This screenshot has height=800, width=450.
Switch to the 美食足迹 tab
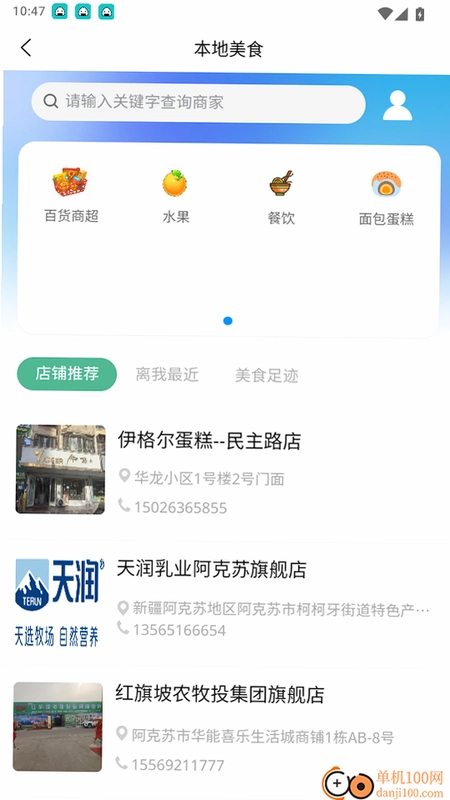(266, 376)
